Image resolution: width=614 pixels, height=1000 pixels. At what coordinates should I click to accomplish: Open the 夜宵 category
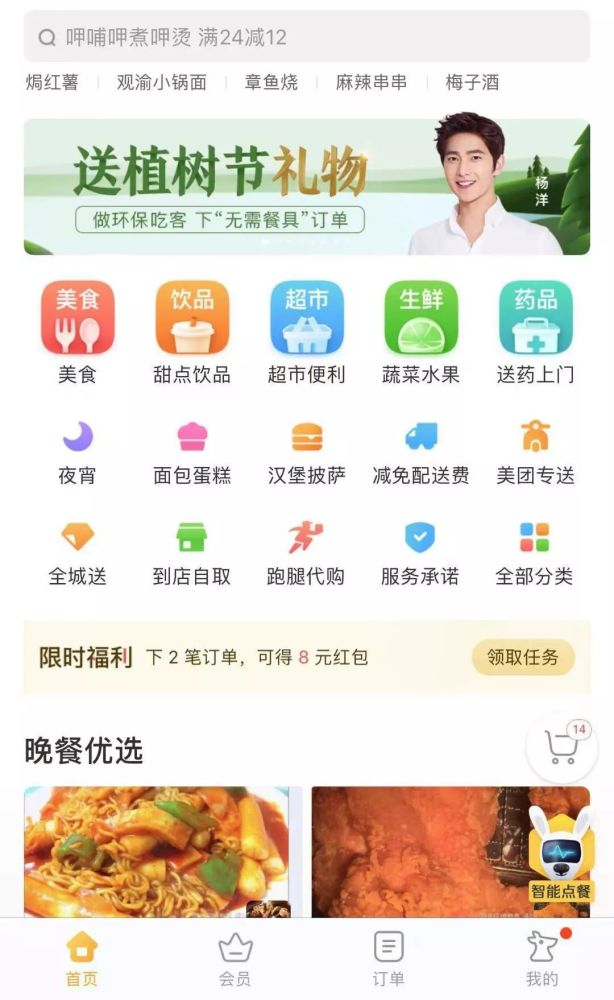pos(77,453)
